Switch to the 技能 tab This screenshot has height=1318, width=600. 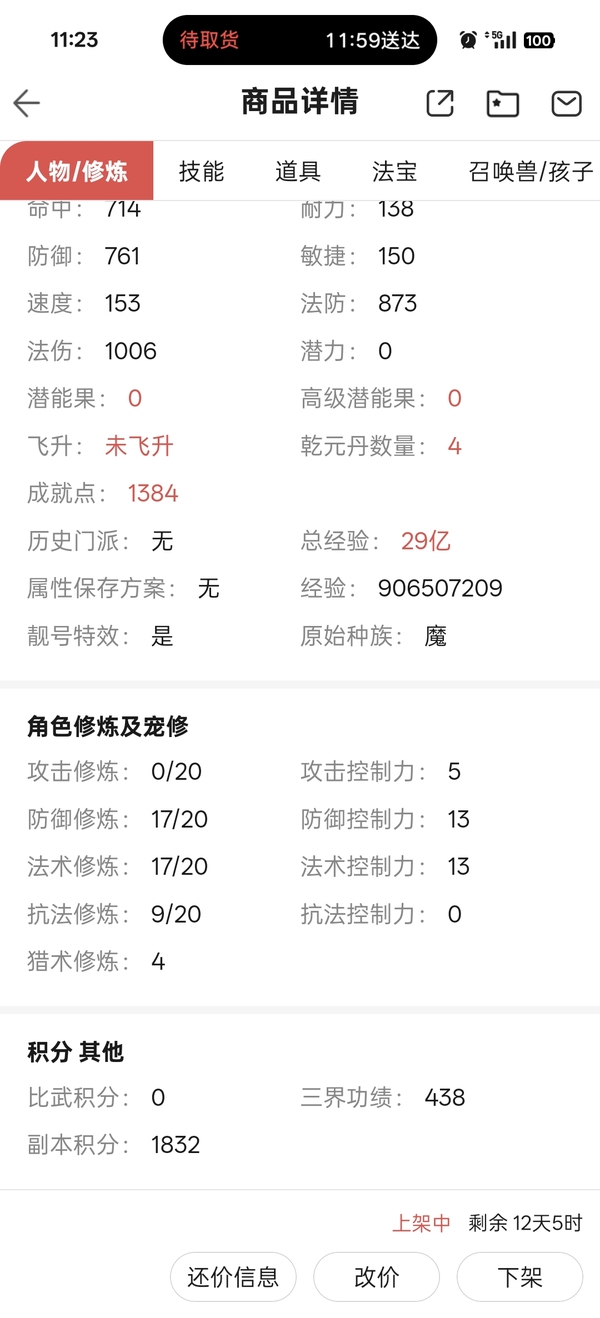[x=201, y=171]
